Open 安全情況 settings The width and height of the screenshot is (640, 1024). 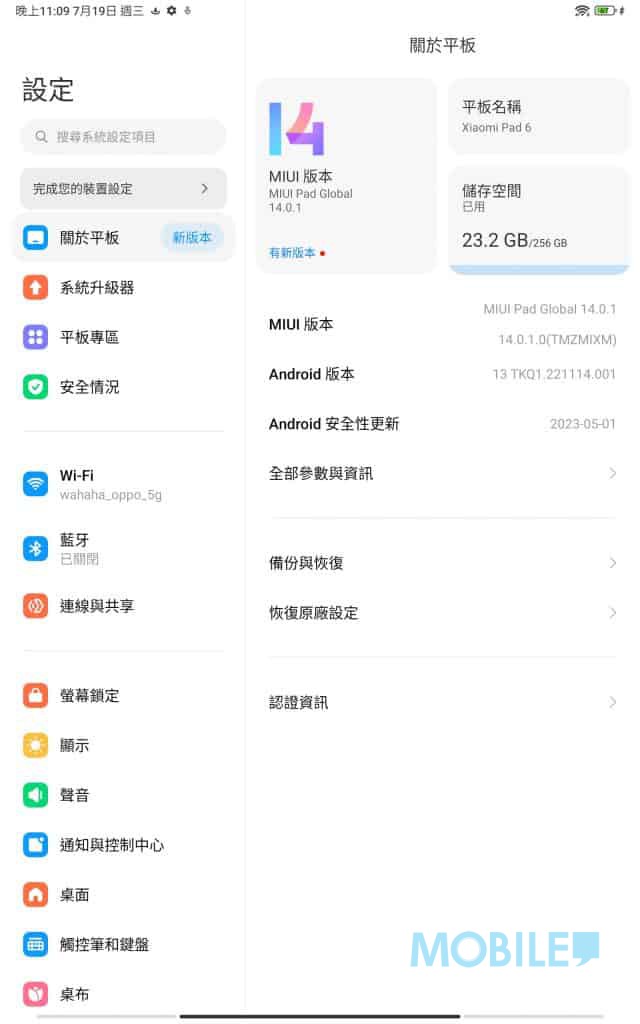[x=90, y=387]
